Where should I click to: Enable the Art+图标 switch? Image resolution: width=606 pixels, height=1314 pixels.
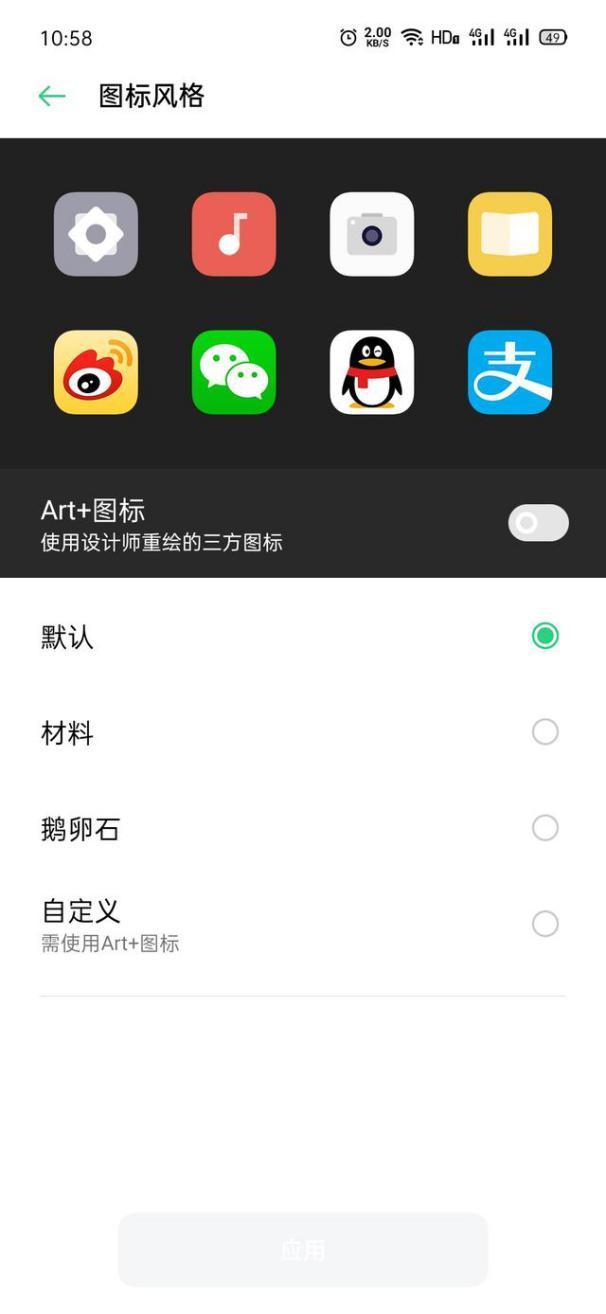point(538,523)
